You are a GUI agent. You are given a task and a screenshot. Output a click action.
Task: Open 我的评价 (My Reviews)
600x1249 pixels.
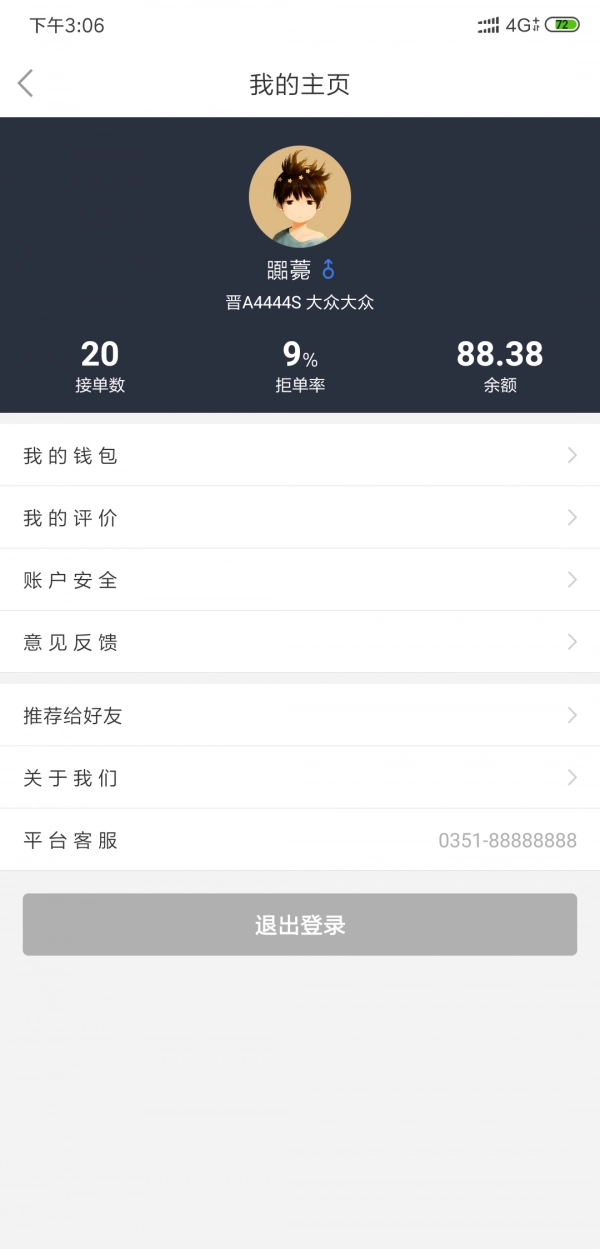tap(300, 518)
